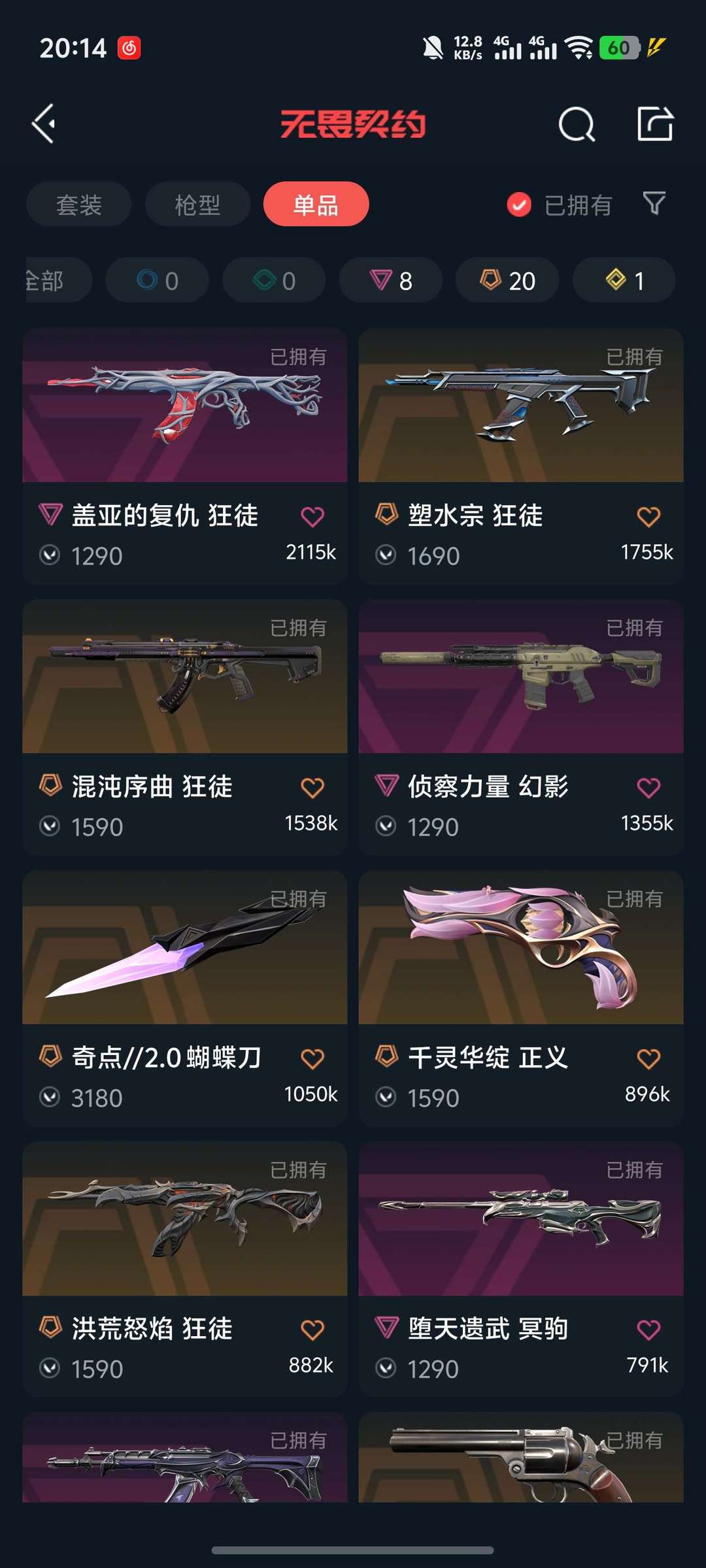Open the 千灵华绽 正义 skin card

click(521, 998)
